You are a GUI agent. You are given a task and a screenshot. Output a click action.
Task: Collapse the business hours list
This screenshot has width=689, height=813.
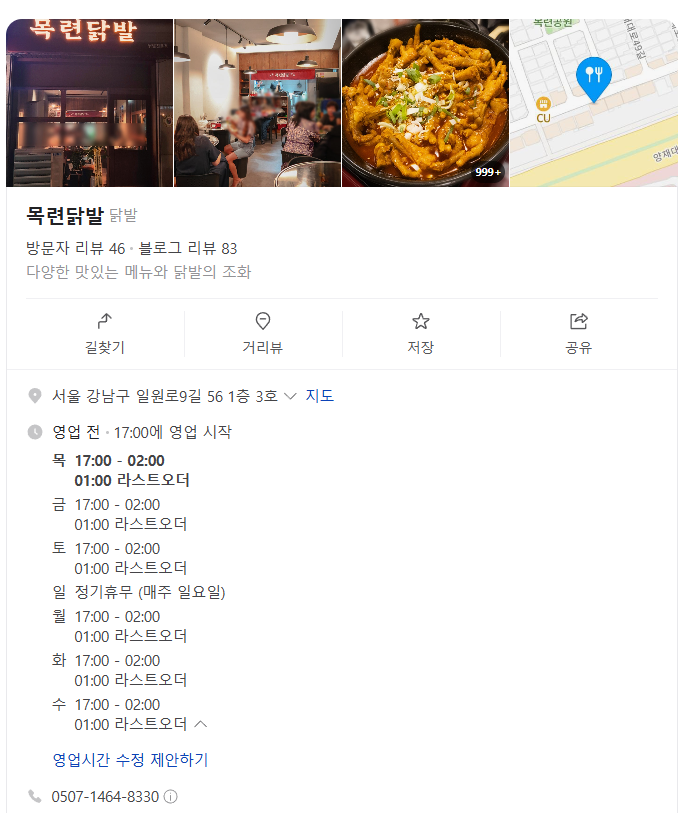(x=200, y=724)
